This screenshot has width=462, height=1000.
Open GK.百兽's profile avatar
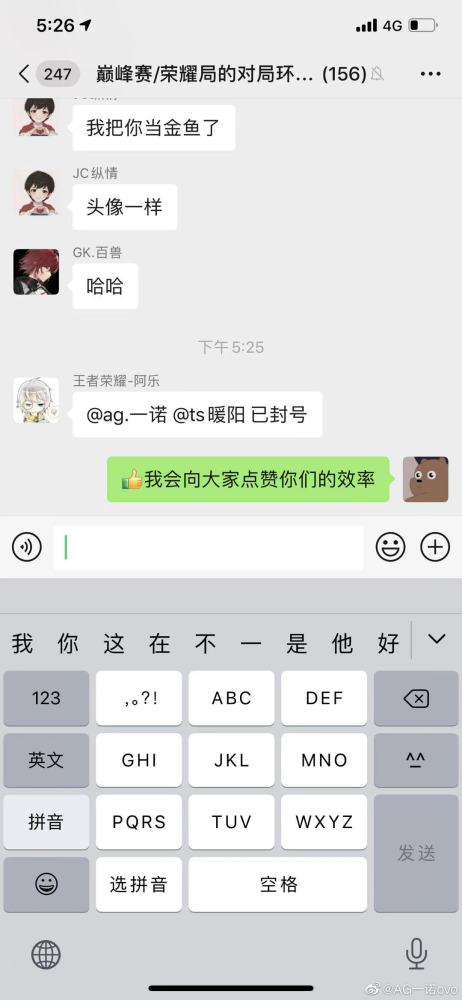(36, 272)
